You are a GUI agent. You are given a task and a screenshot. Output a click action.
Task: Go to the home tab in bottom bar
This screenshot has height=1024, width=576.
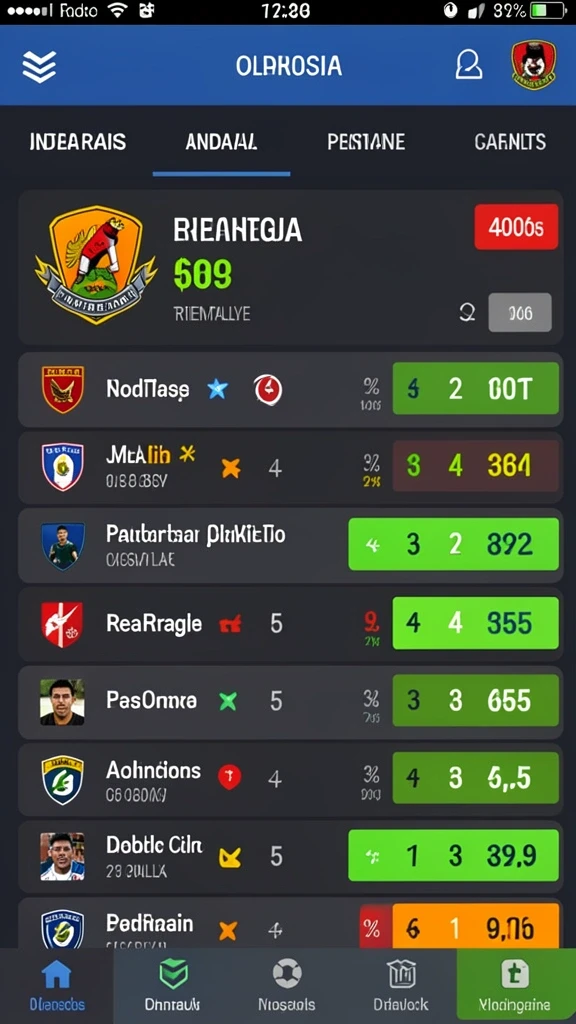tap(57, 986)
